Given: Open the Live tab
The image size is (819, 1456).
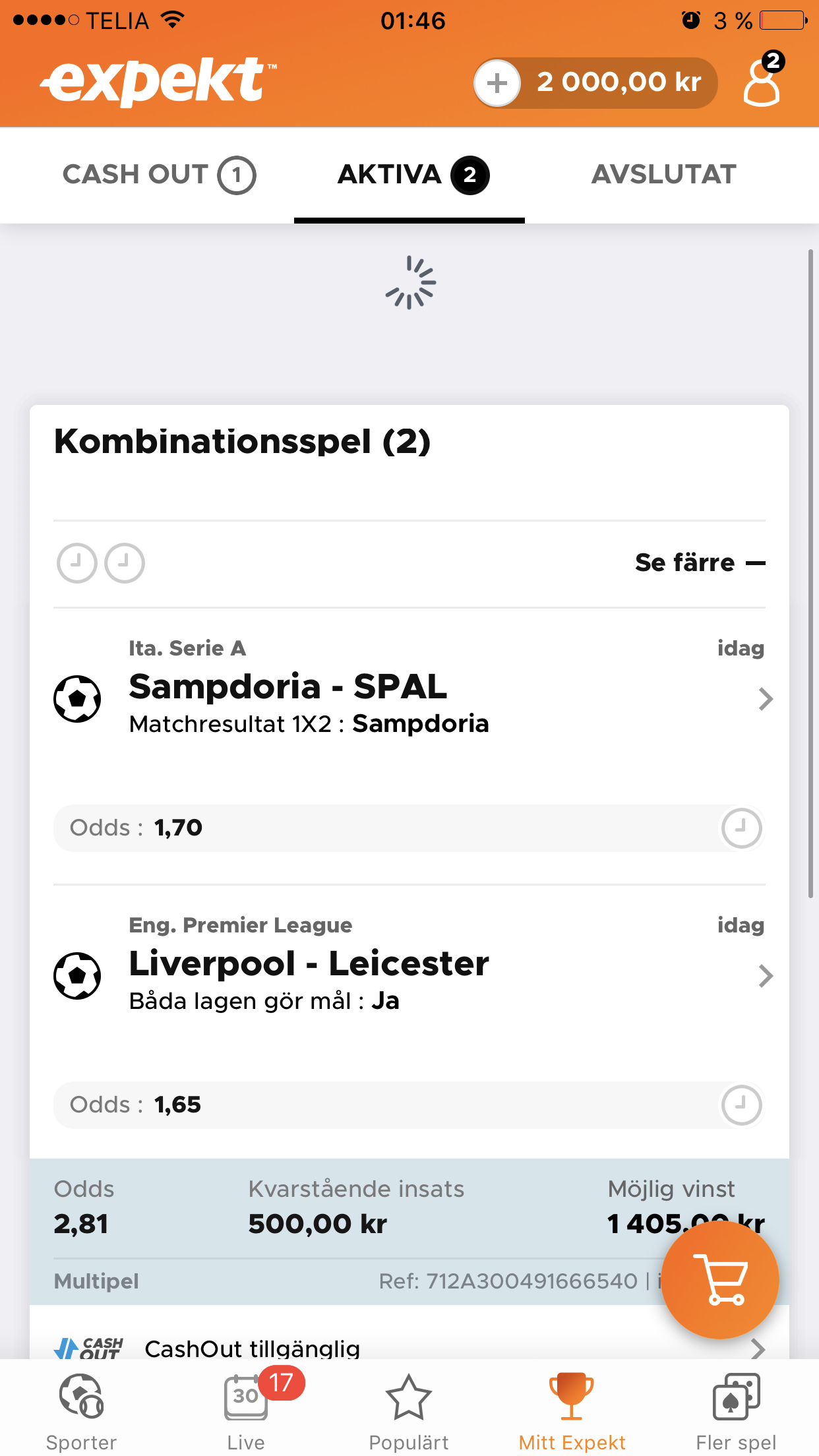Looking at the screenshot, I should pos(246,1411).
